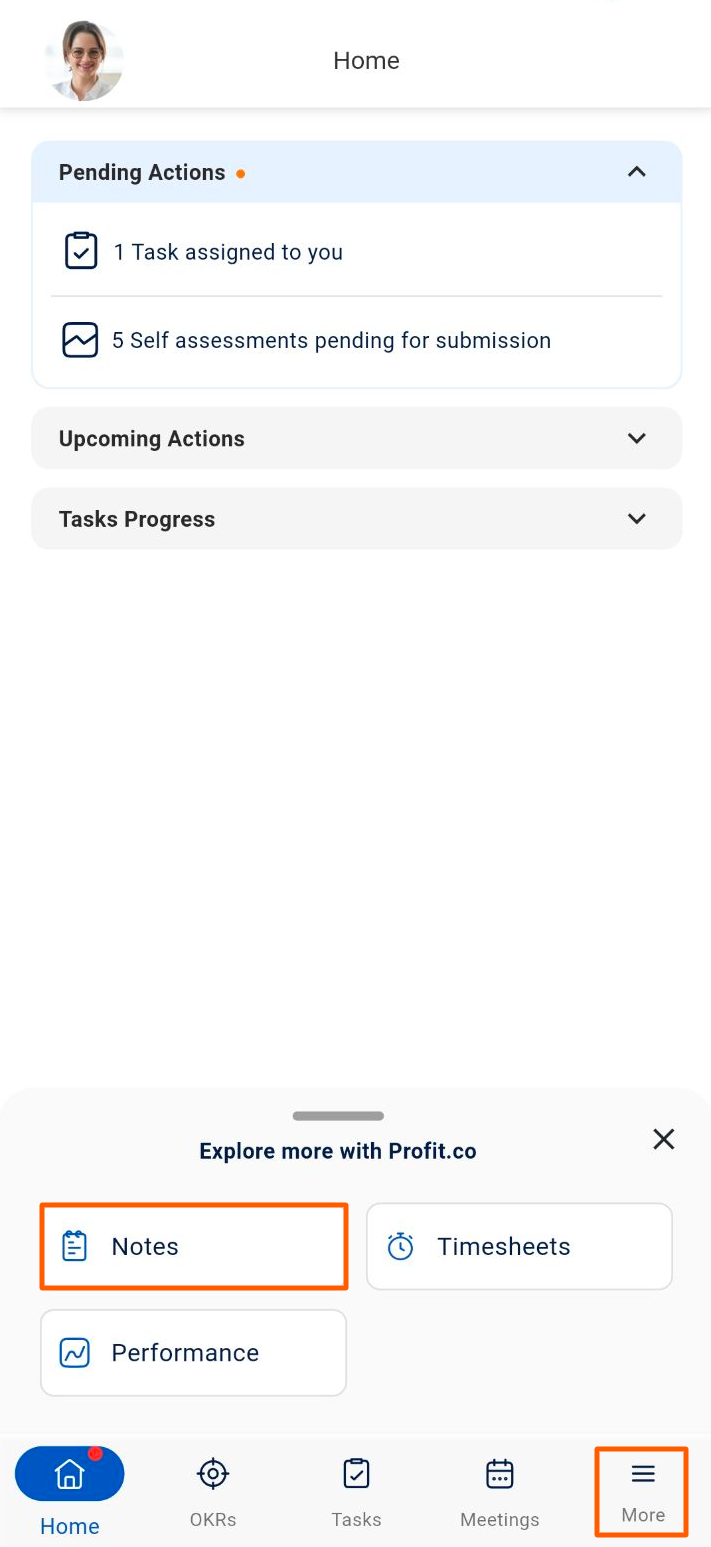Open Notes from the explore panel

(194, 1246)
